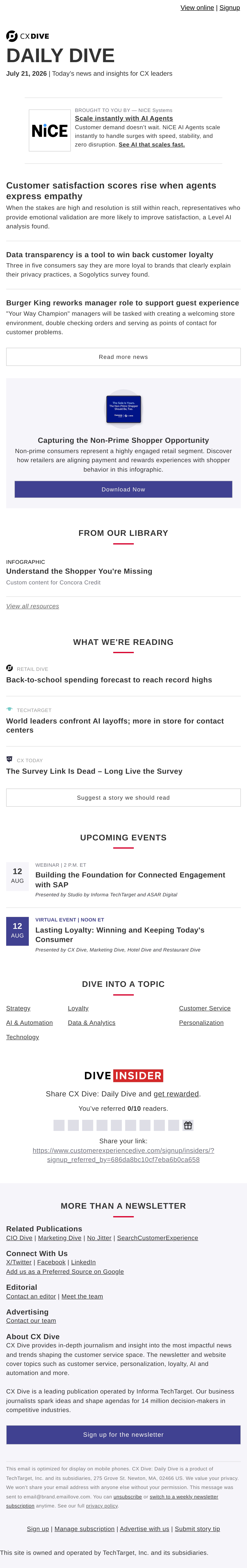
Task: Tap 'Sign up for the newsletter' button
Action: [x=123, y=1435]
